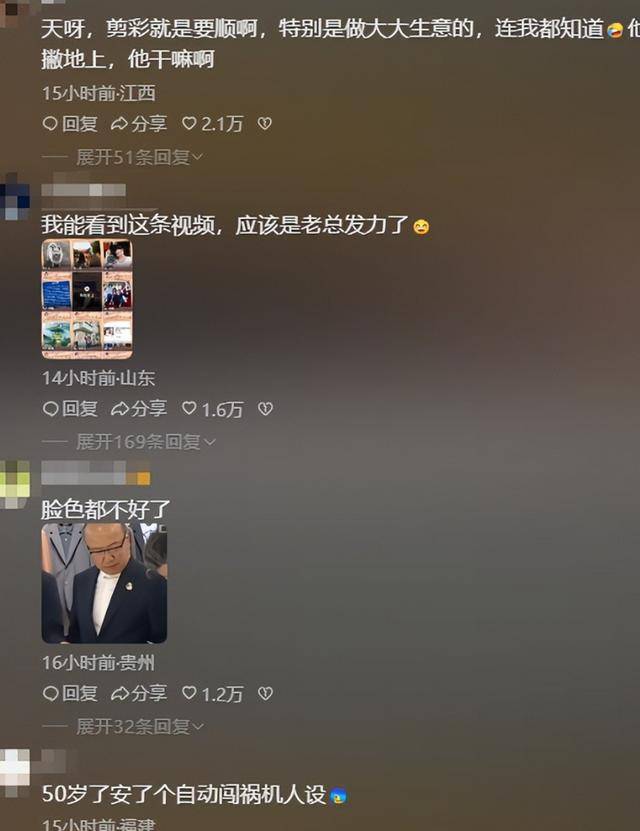
Task: Like the comment with 2.1万 likes
Action: click(211, 124)
